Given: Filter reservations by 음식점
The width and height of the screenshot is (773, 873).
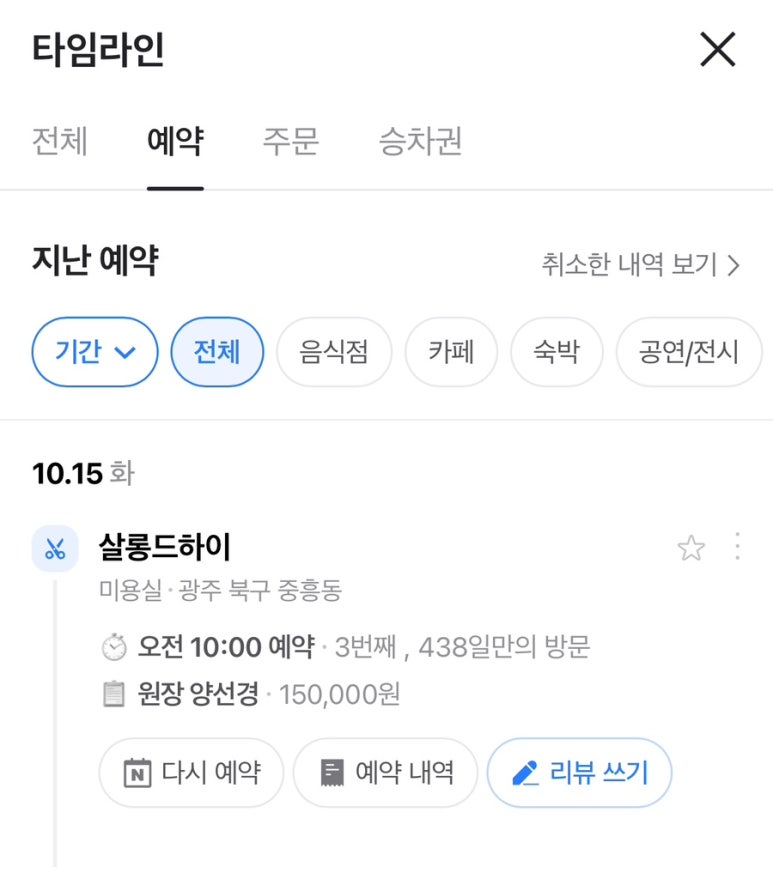Looking at the screenshot, I should coord(334,352).
